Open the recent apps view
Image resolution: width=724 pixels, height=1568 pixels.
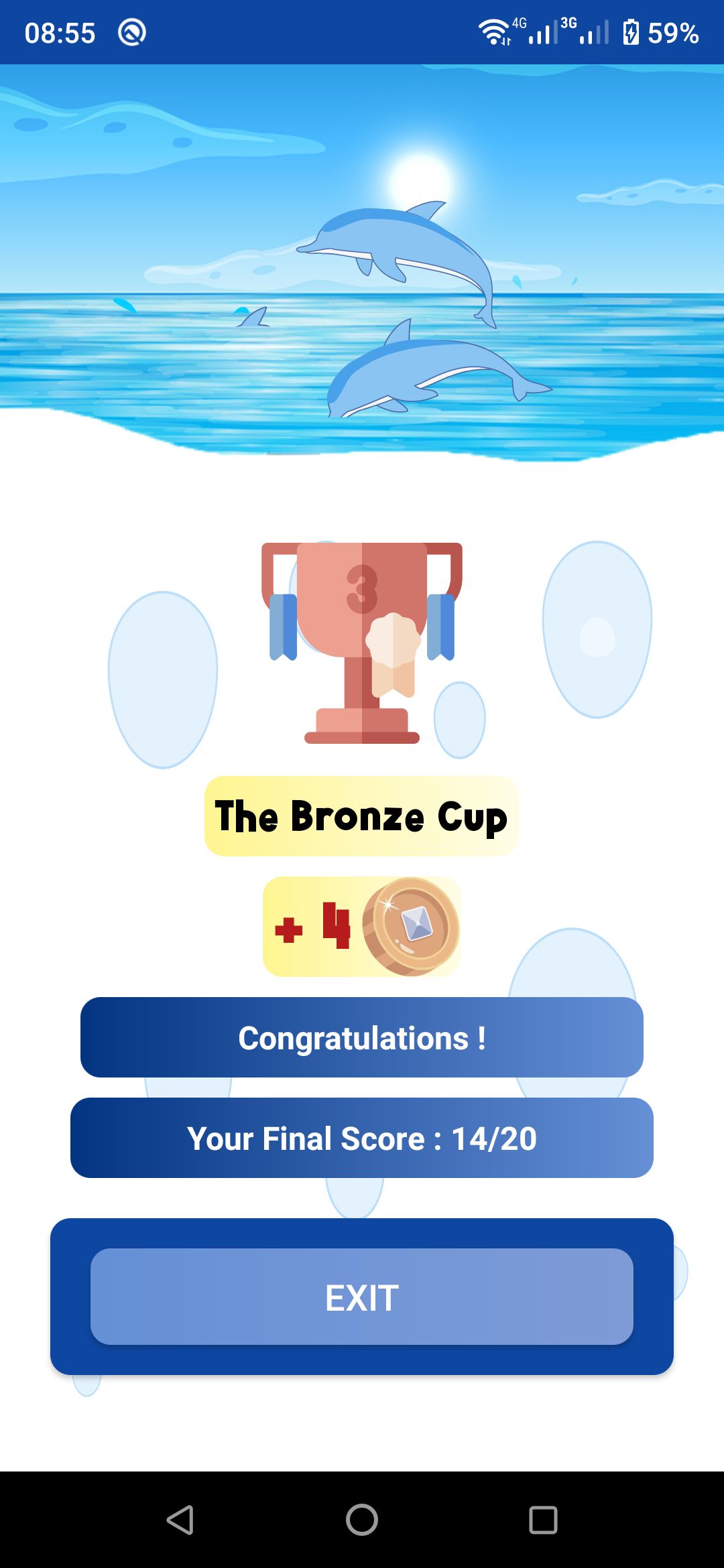(x=543, y=1520)
